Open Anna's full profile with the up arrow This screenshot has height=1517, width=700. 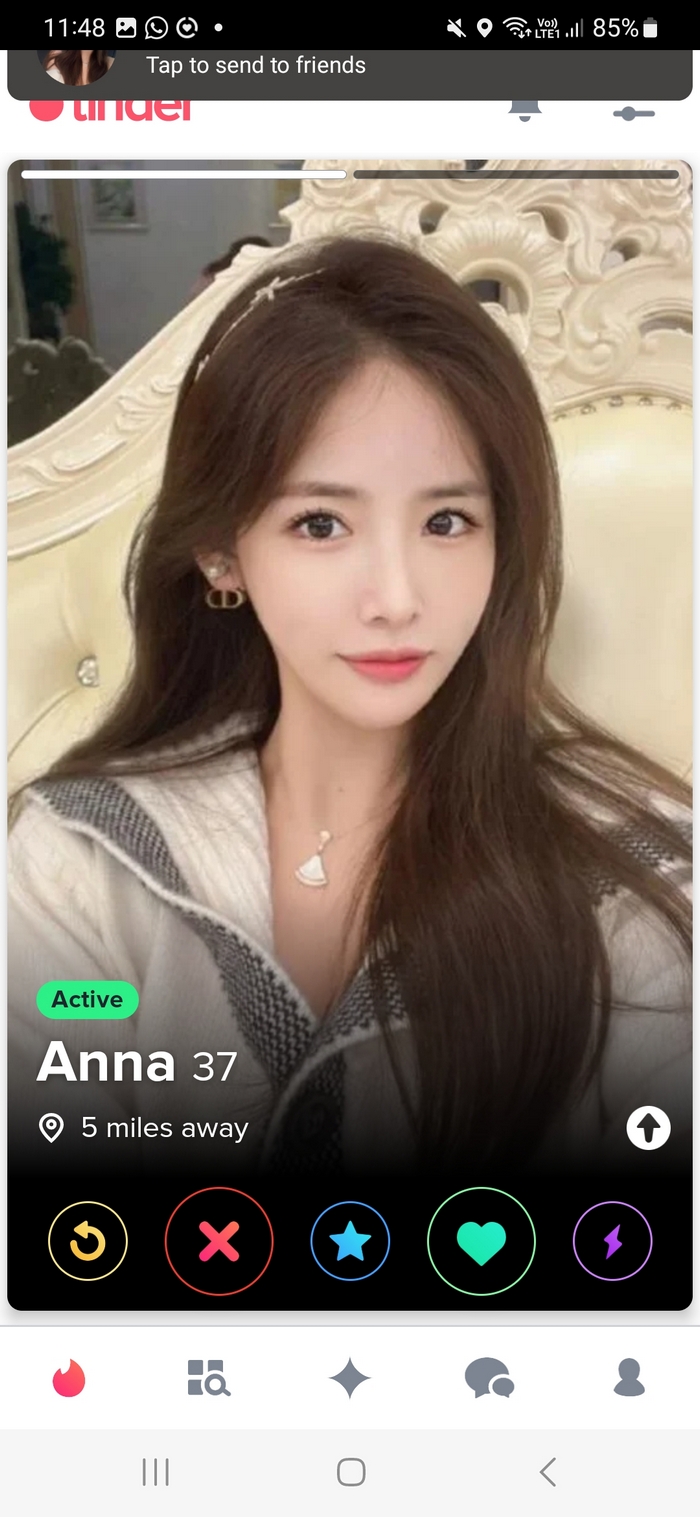pyautogui.click(x=648, y=1128)
